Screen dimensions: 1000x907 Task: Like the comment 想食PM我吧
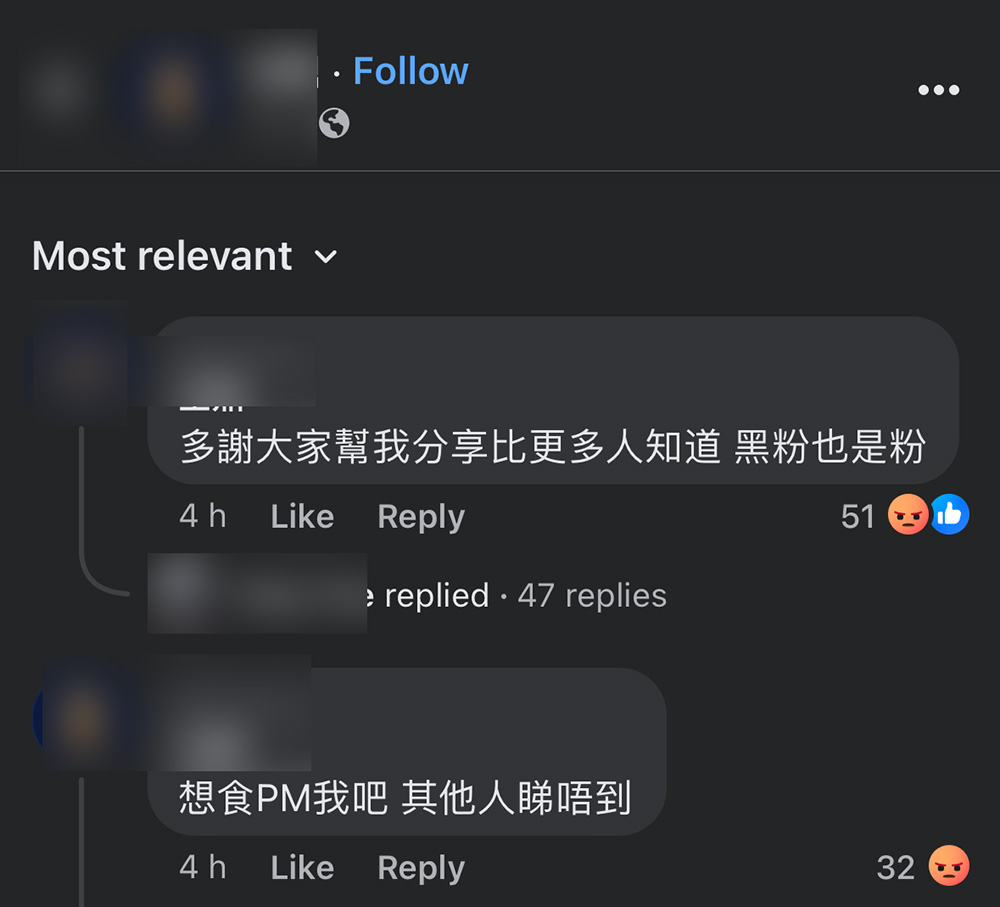click(302, 867)
